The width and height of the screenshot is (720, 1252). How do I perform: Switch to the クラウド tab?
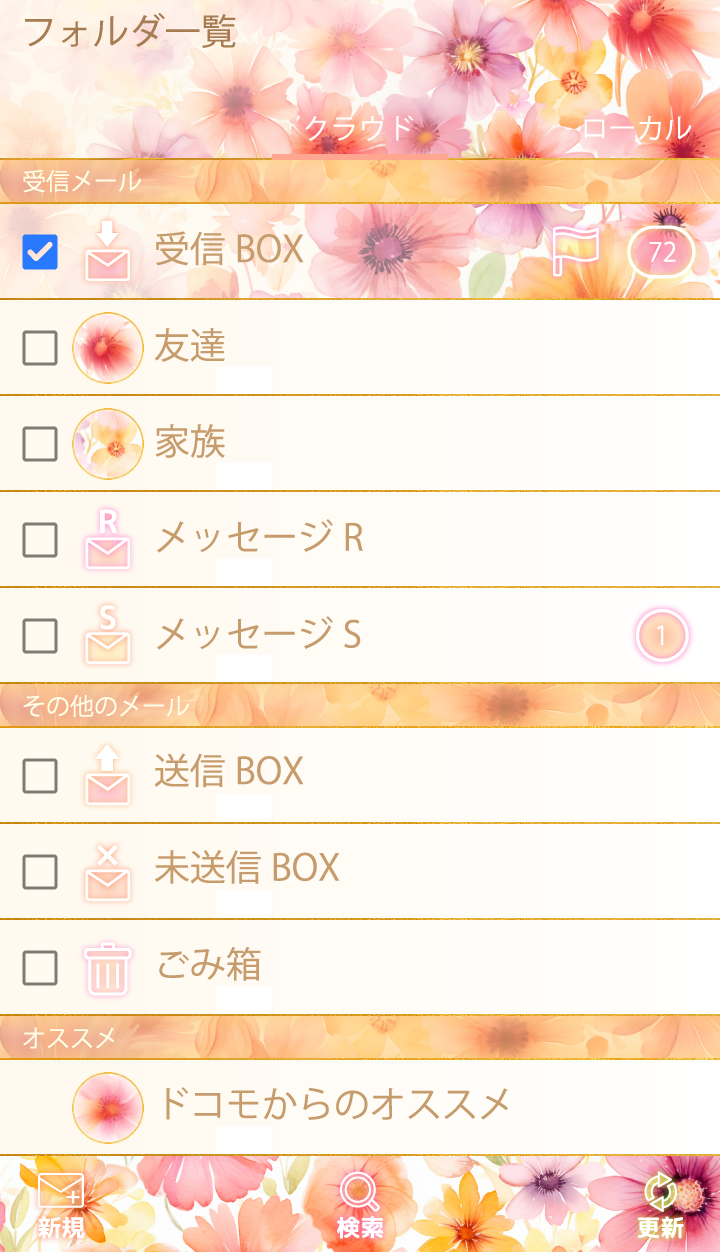click(359, 128)
